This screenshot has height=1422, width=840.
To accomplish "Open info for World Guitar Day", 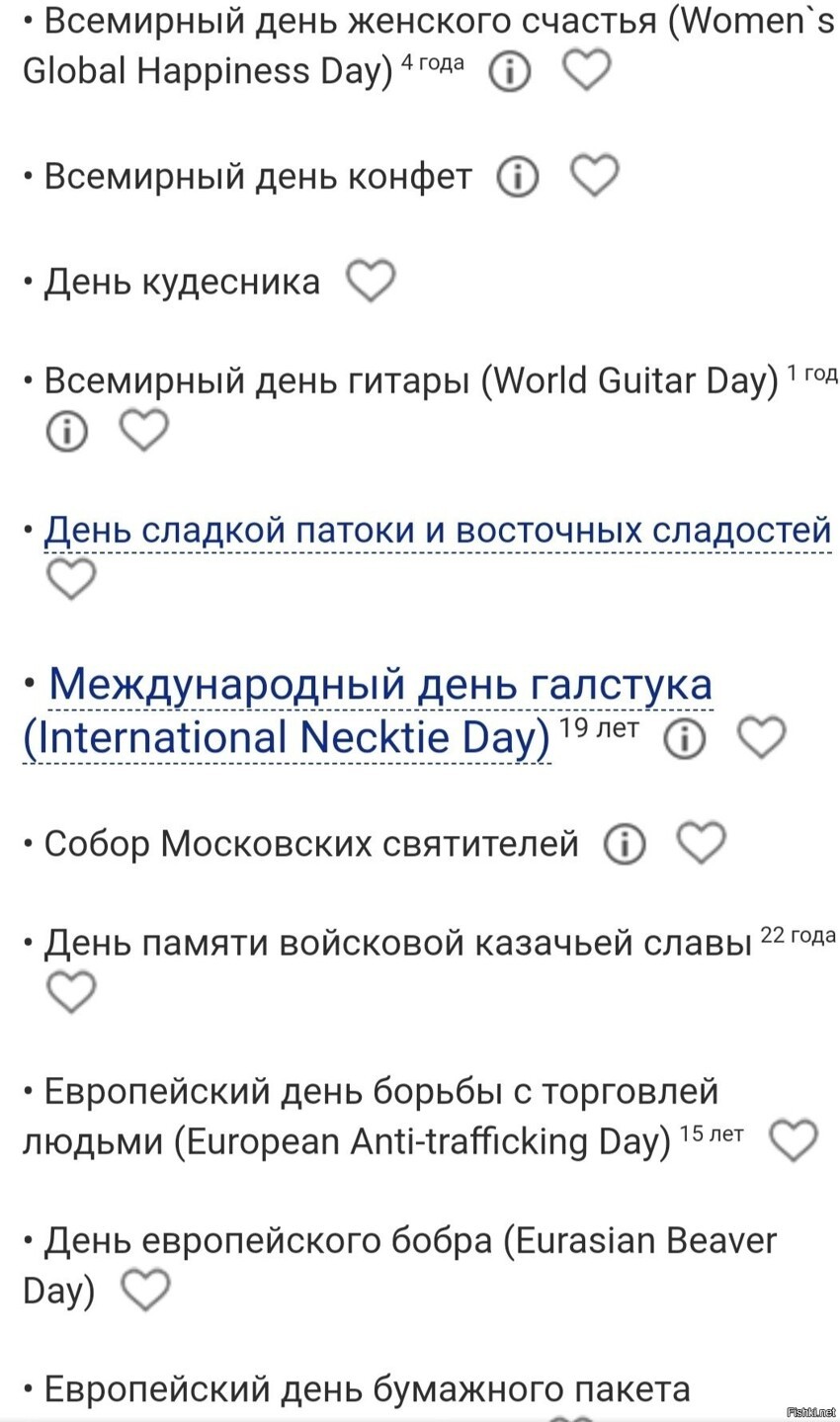I will (x=67, y=431).
